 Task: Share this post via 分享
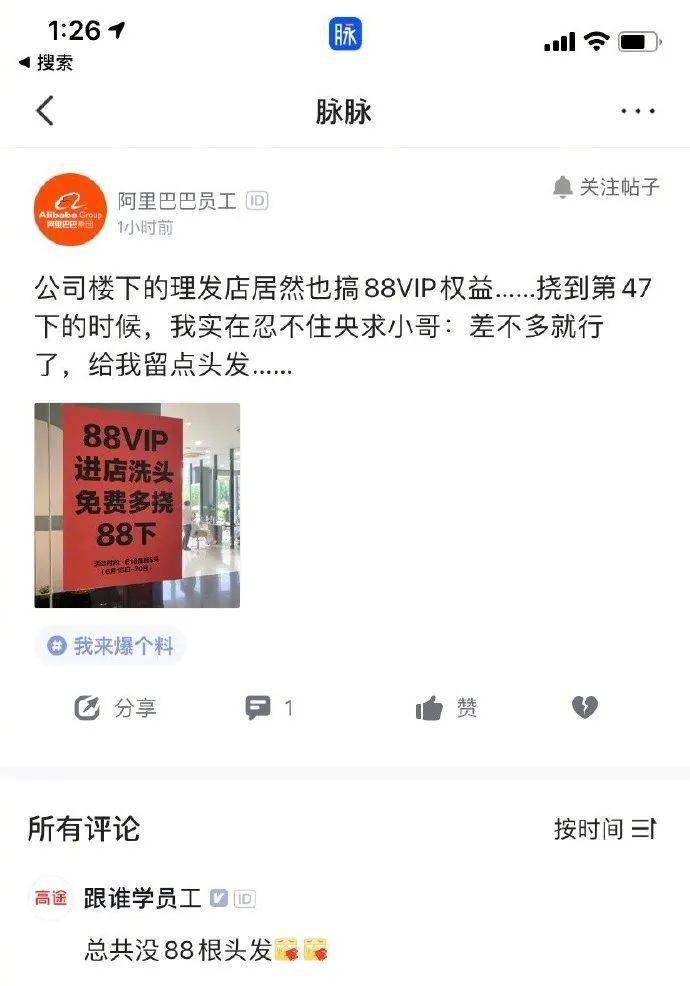115,708
